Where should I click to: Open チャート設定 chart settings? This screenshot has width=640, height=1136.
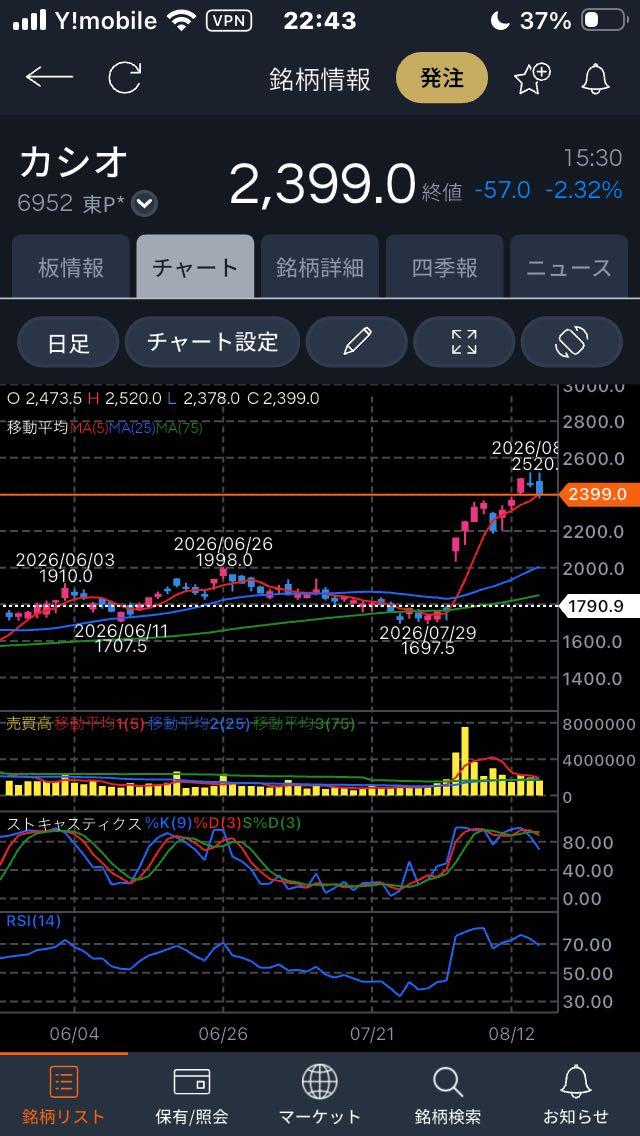pyautogui.click(x=212, y=342)
